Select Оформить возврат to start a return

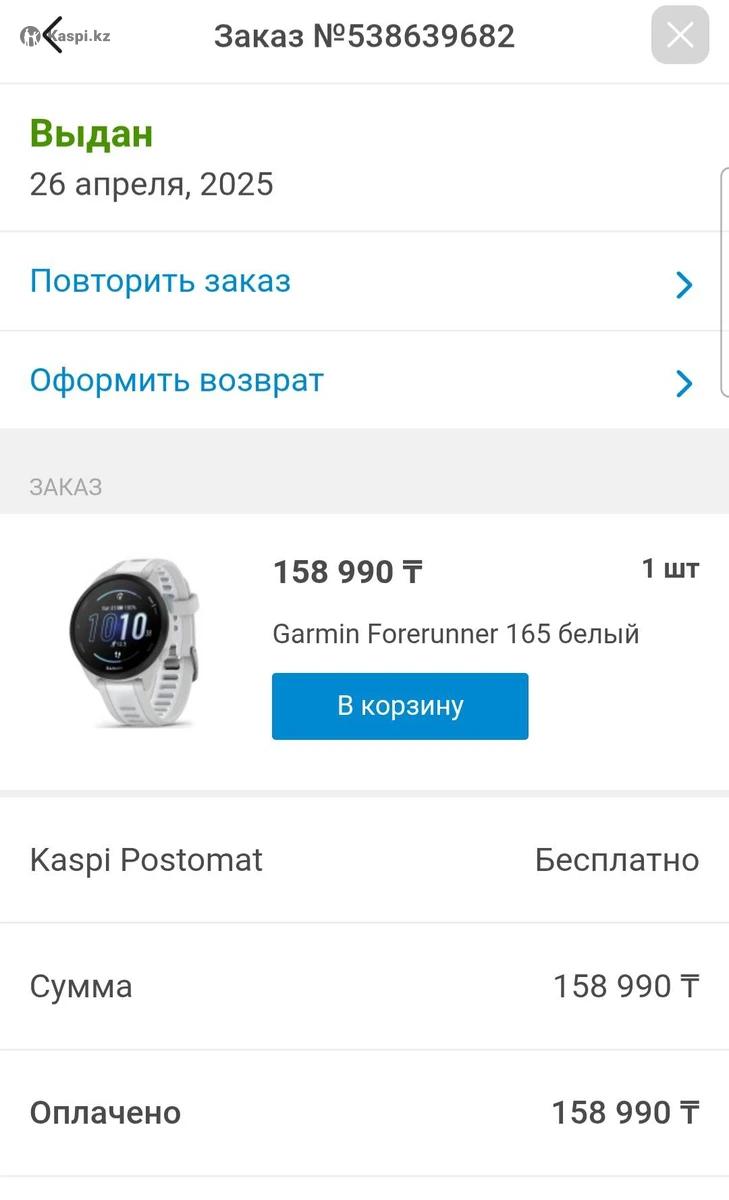[x=177, y=381]
